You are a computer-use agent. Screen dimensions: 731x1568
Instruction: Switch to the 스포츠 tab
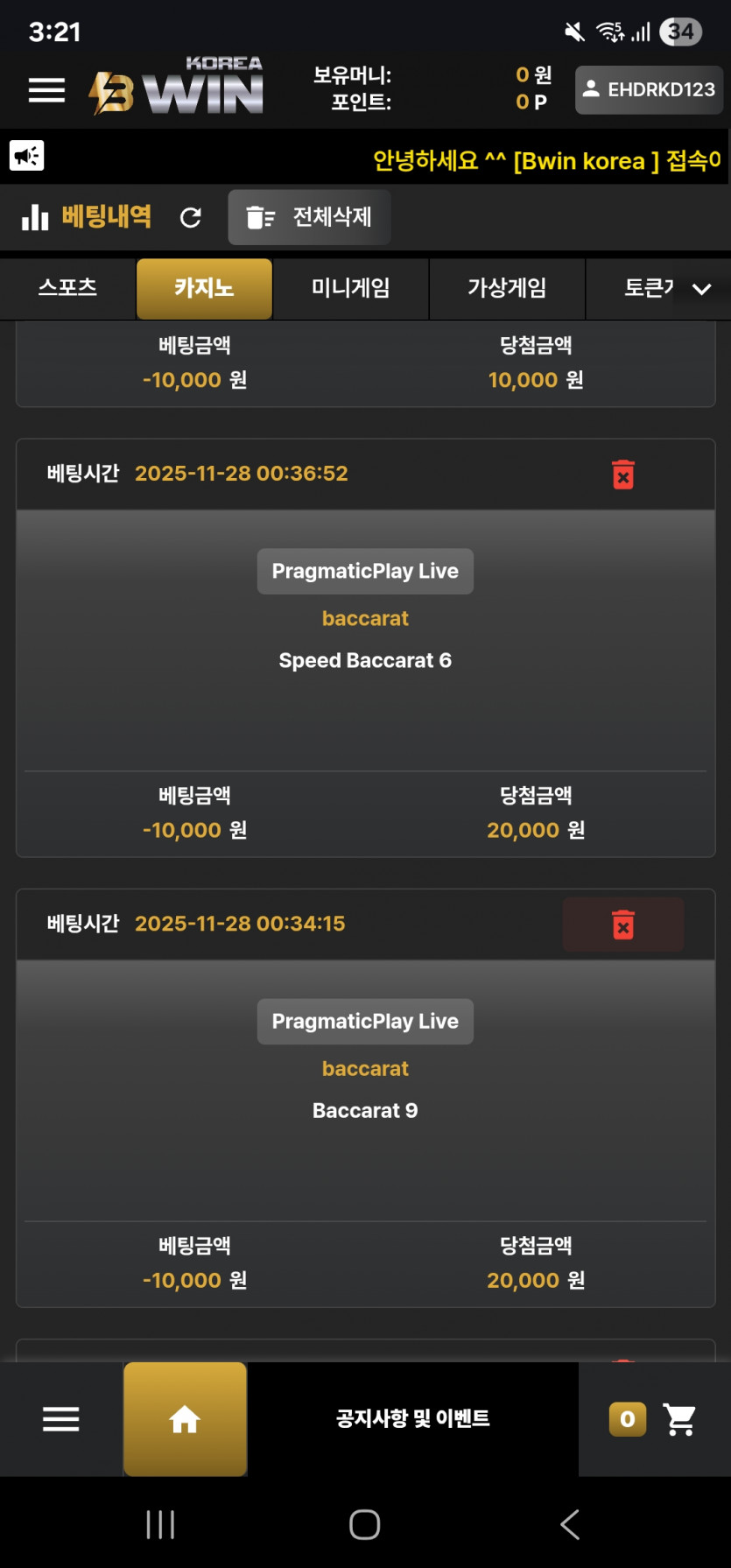[68, 288]
